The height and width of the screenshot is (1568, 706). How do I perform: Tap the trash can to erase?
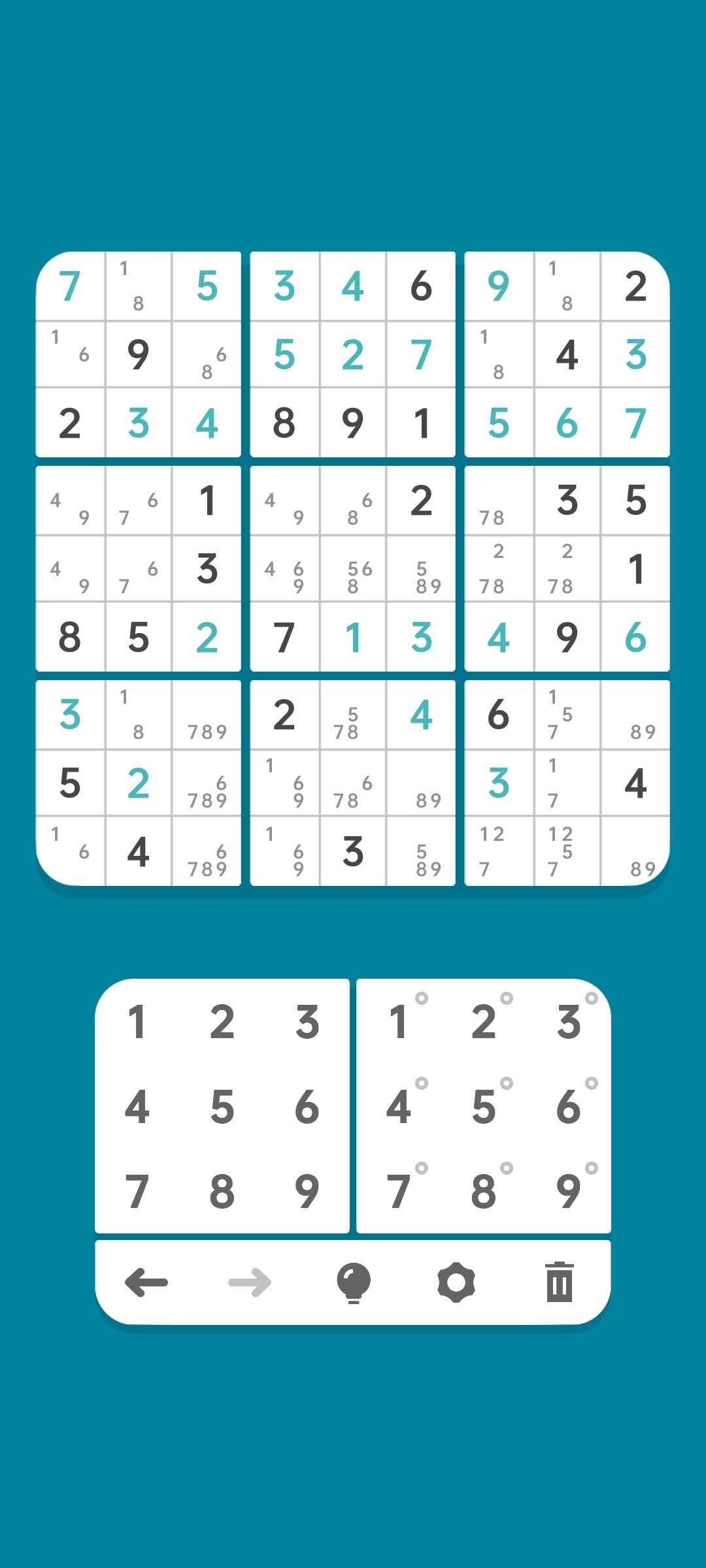click(x=560, y=1282)
